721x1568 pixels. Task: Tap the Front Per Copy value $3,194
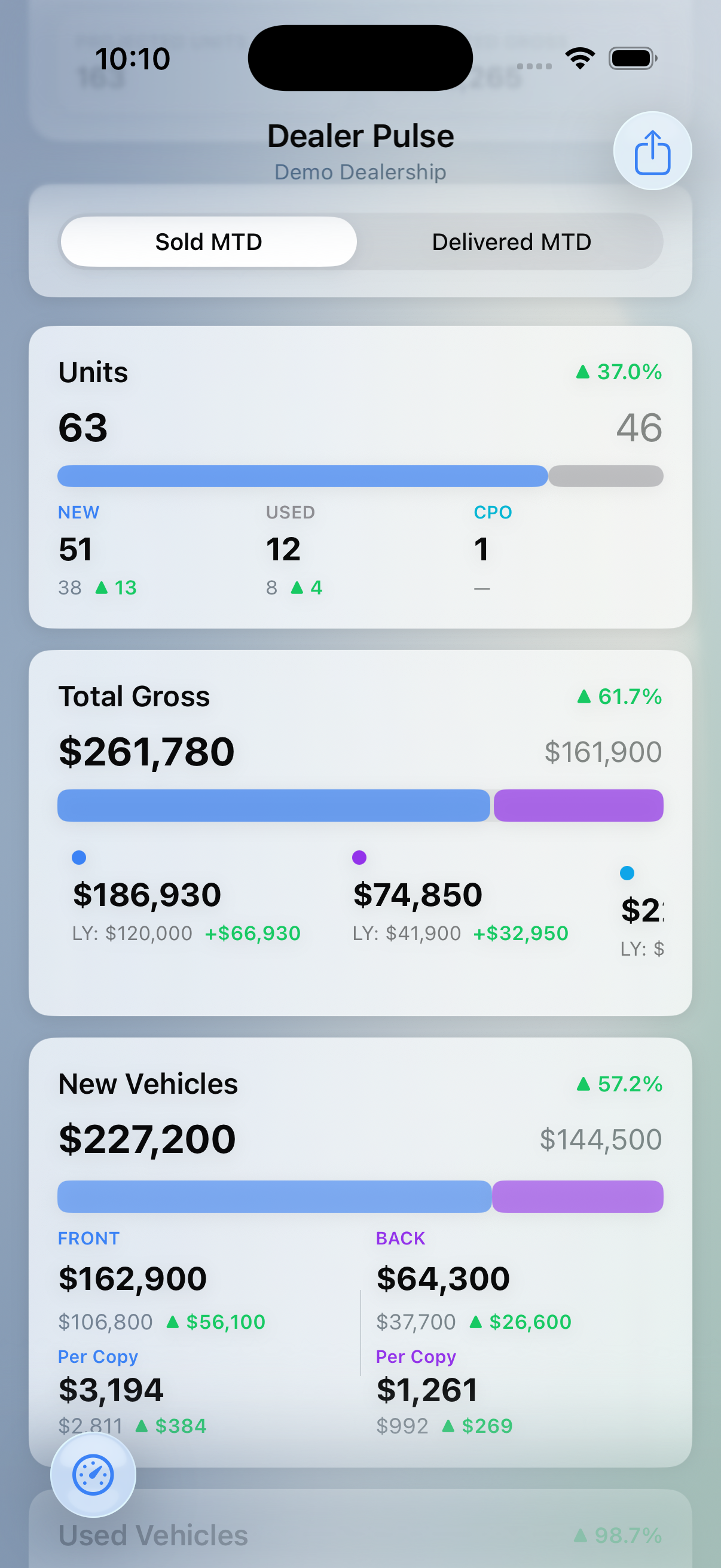coord(110,1390)
